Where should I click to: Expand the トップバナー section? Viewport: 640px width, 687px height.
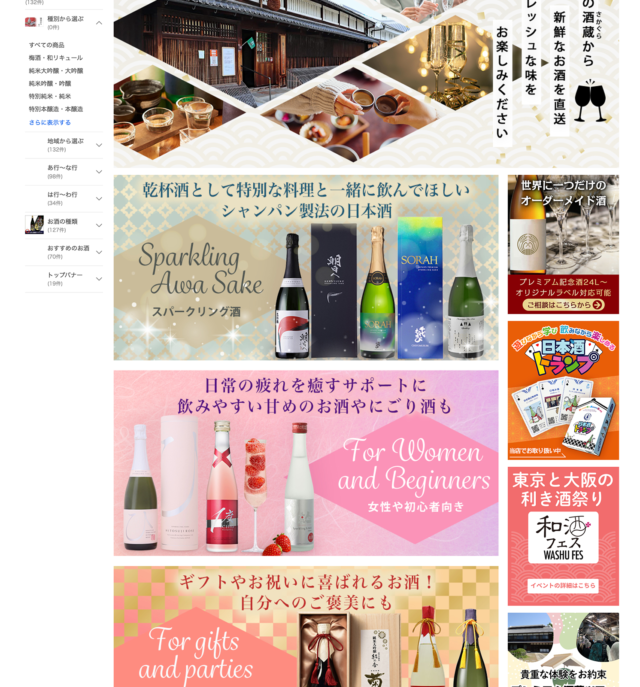[x=98, y=279]
